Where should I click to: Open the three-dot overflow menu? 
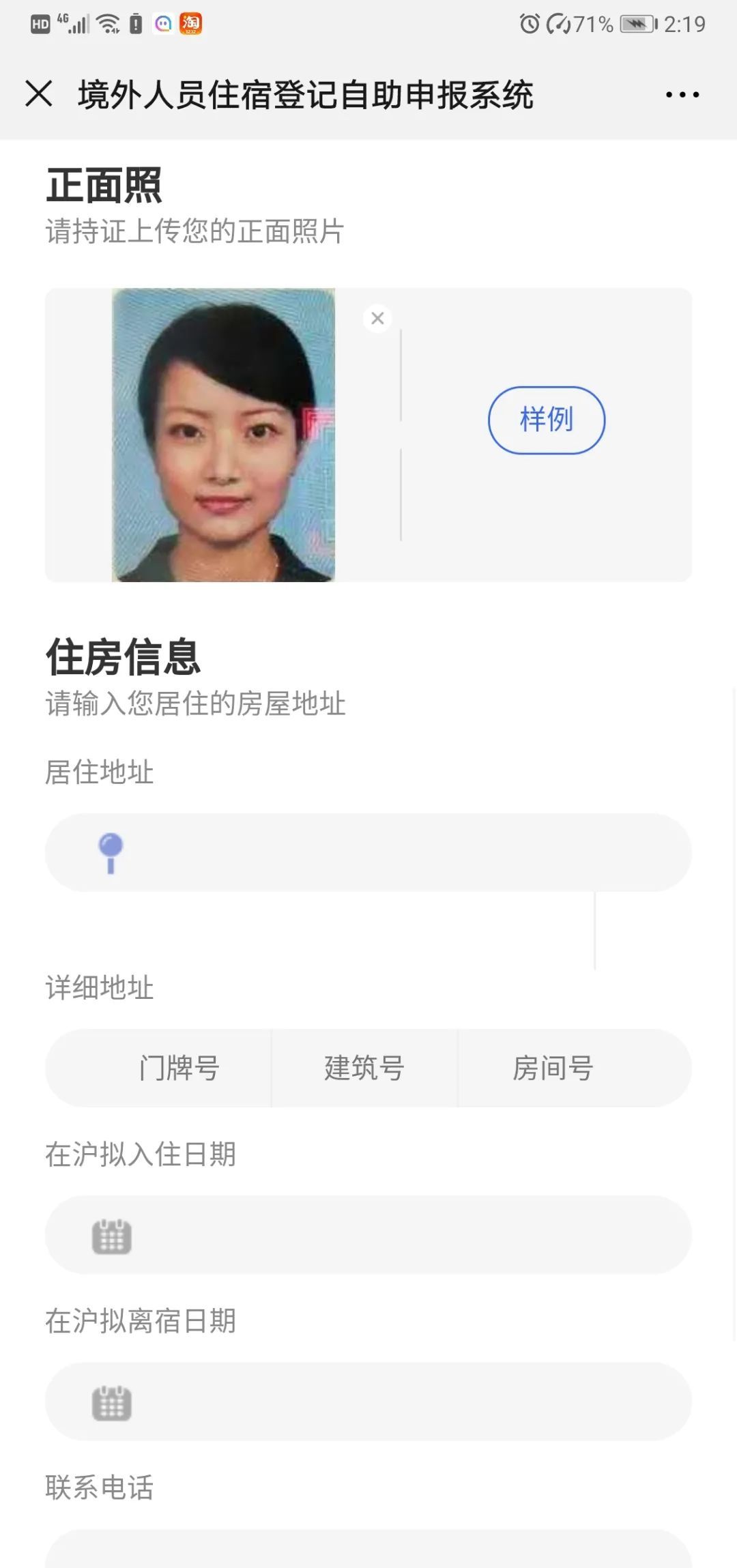click(x=682, y=95)
